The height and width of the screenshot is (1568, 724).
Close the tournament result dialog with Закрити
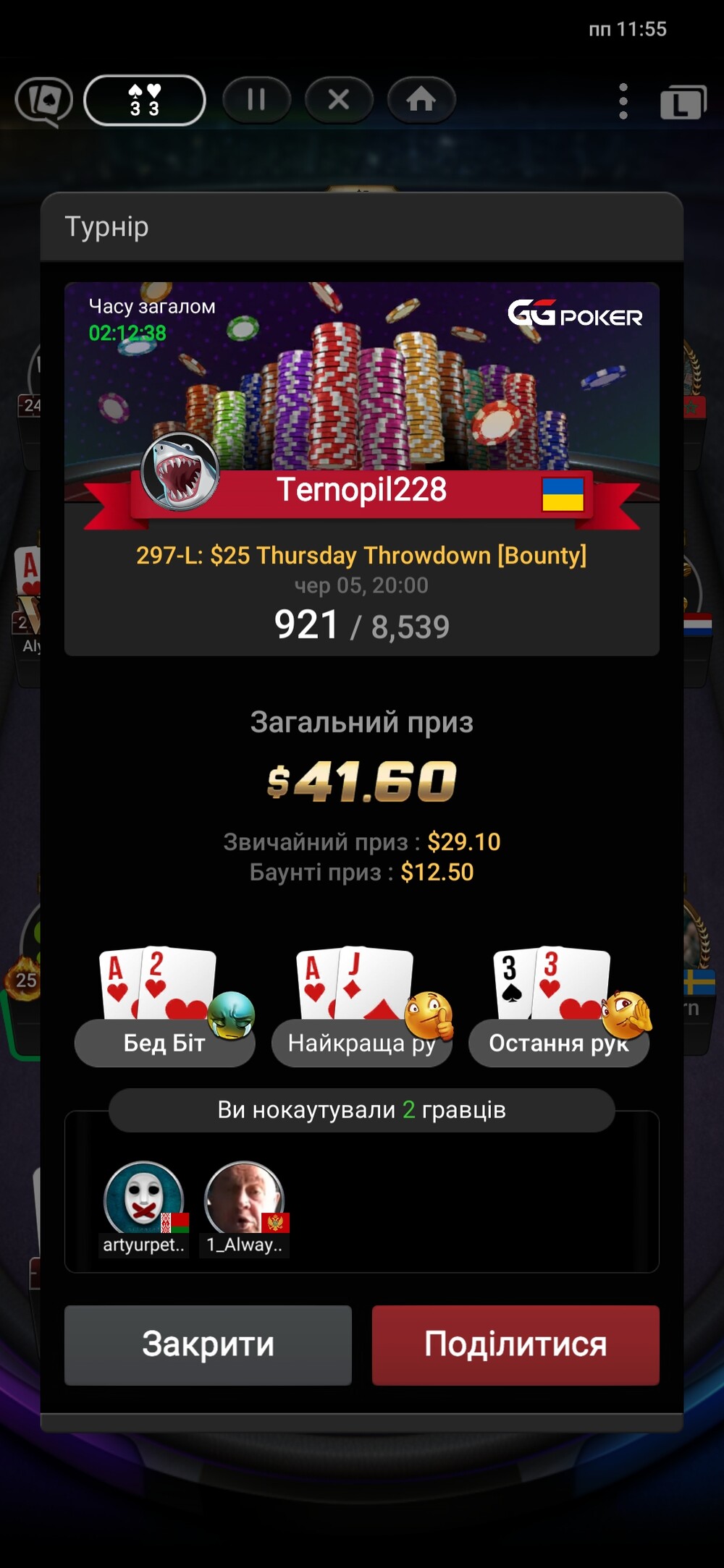pyautogui.click(x=208, y=1344)
